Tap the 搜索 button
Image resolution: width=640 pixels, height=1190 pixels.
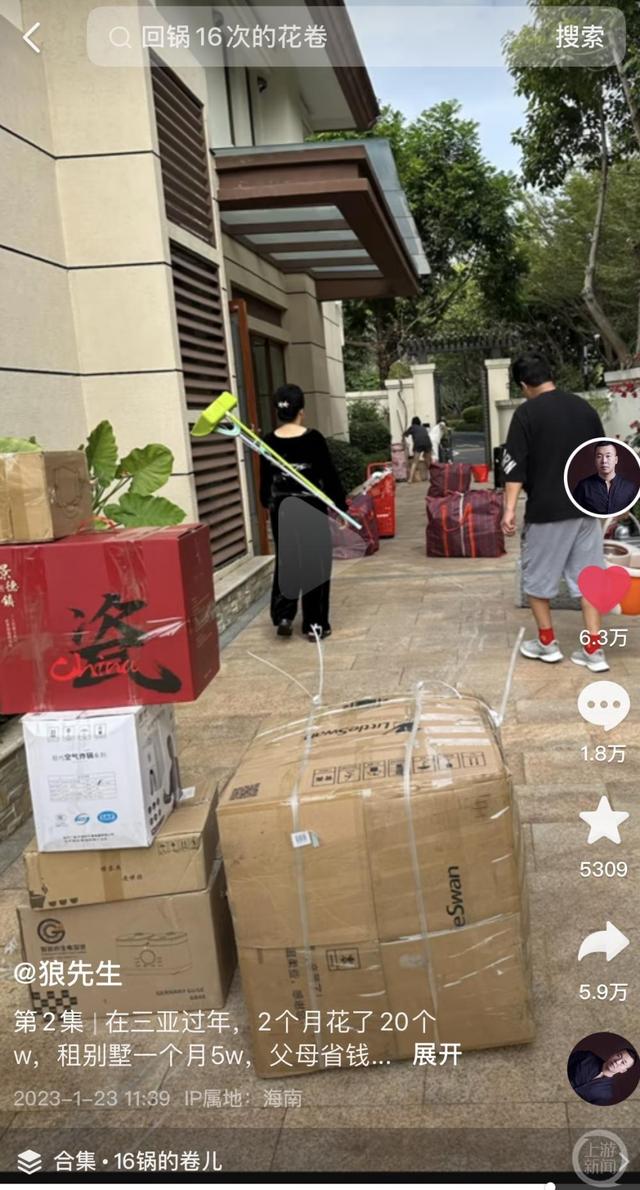tap(579, 38)
